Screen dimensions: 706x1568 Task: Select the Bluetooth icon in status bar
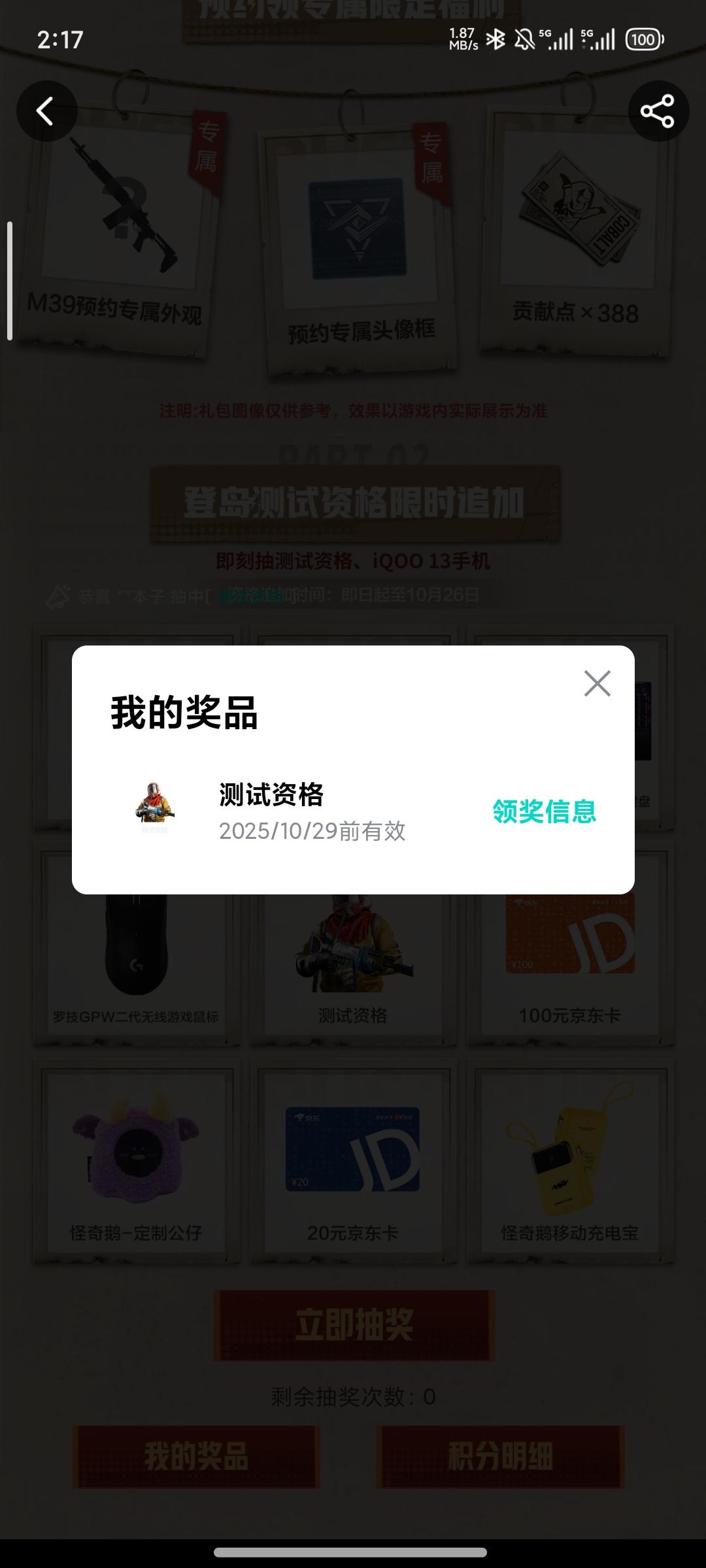pyautogui.click(x=495, y=41)
